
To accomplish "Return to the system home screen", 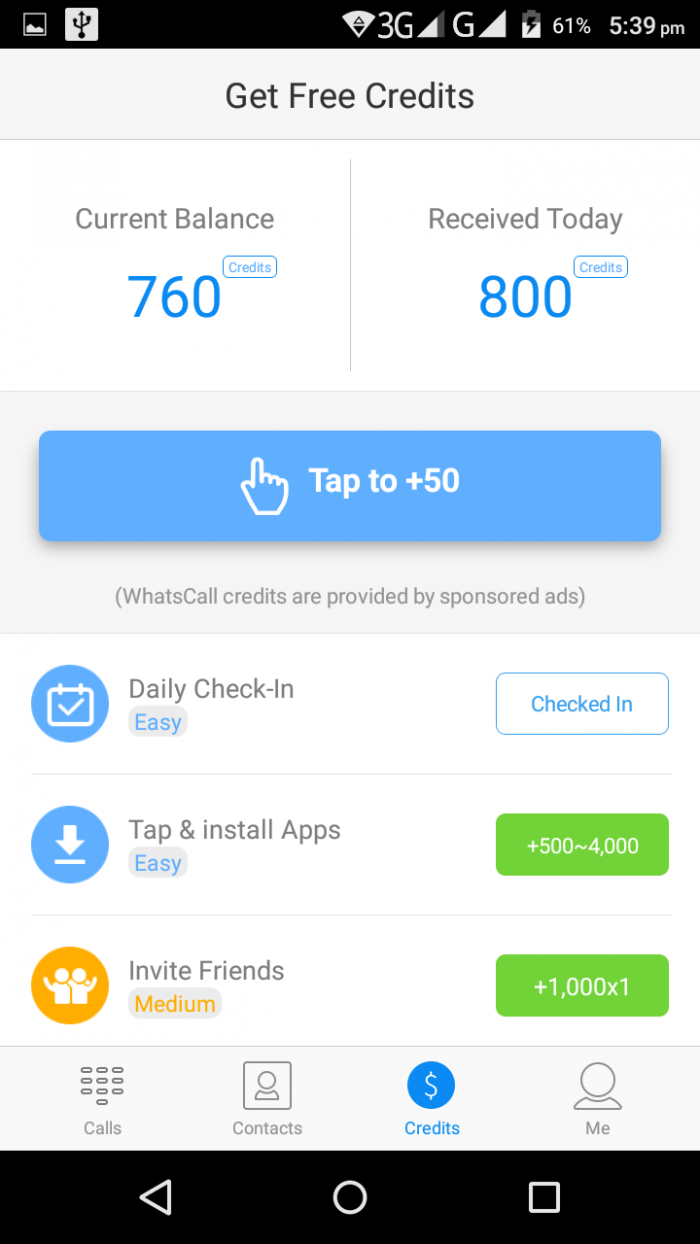I will coord(350,1197).
